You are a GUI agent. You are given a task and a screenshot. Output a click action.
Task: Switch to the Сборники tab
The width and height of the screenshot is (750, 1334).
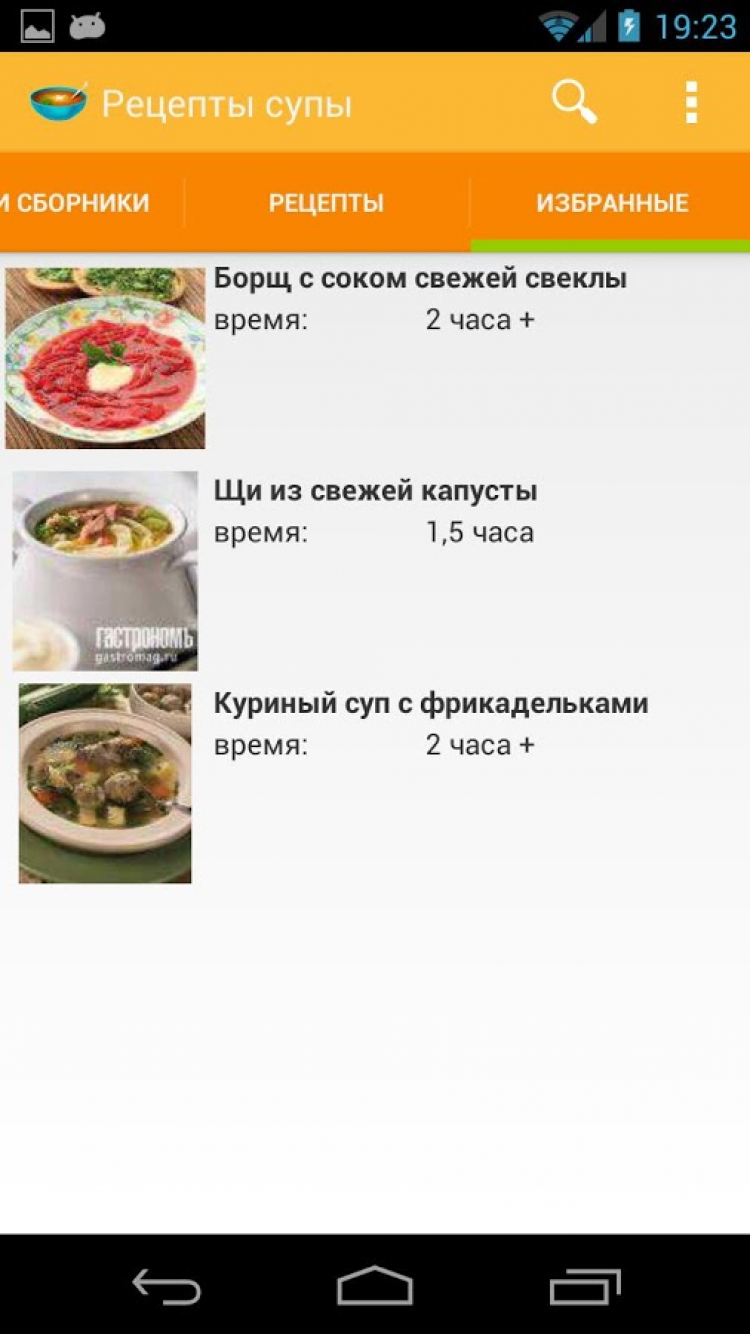80,203
